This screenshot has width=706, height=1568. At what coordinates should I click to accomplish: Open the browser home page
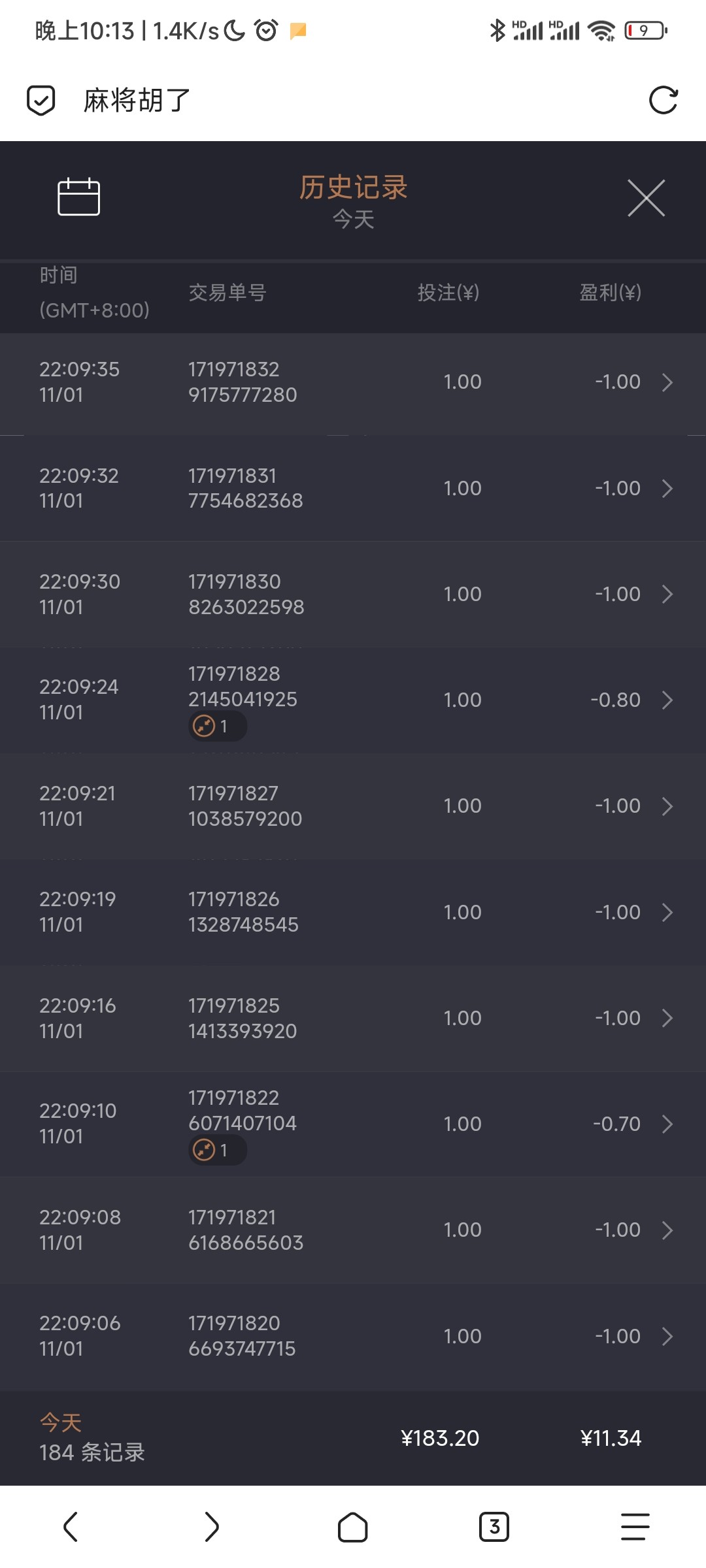point(352,1527)
